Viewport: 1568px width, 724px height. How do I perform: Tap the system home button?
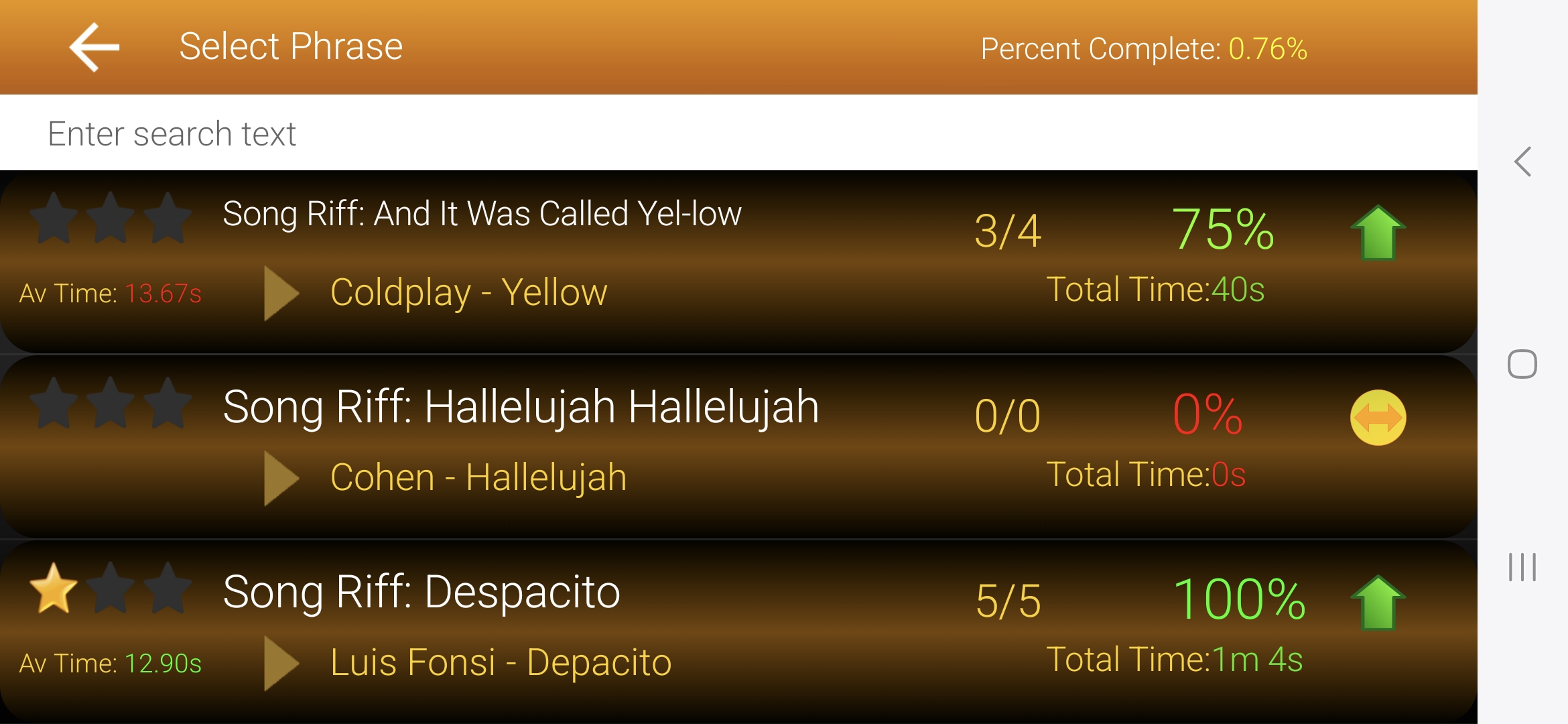[1522, 364]
